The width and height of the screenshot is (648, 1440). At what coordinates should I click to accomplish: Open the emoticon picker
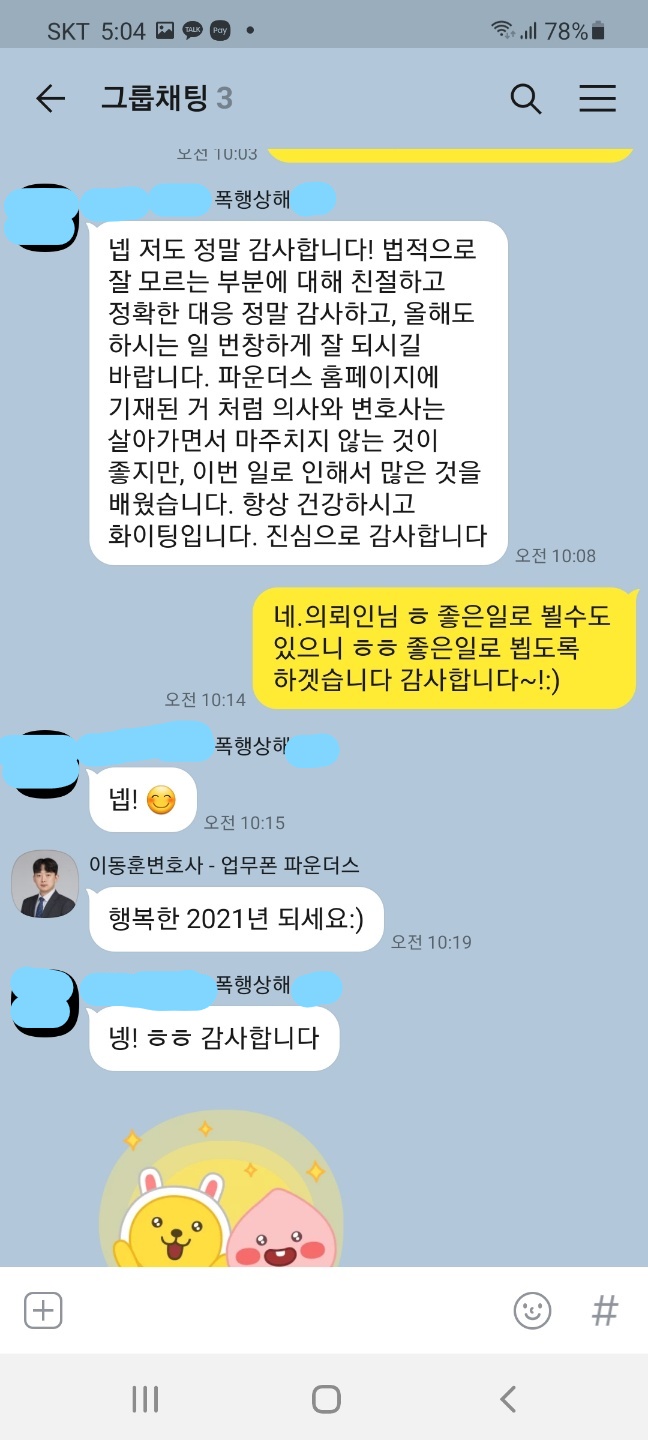click(x=532, y=1310)
